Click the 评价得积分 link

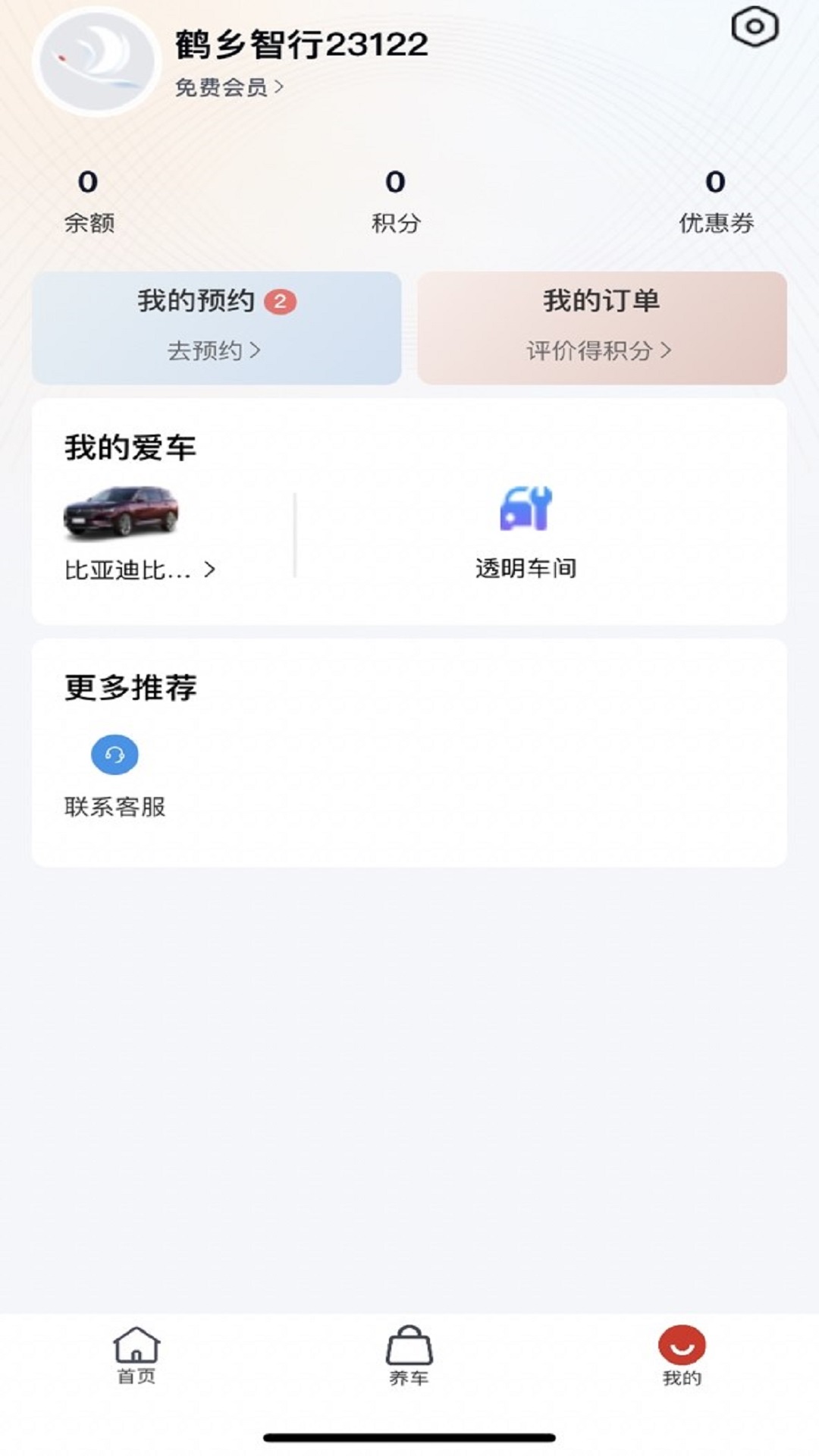[x=598, y=350]
